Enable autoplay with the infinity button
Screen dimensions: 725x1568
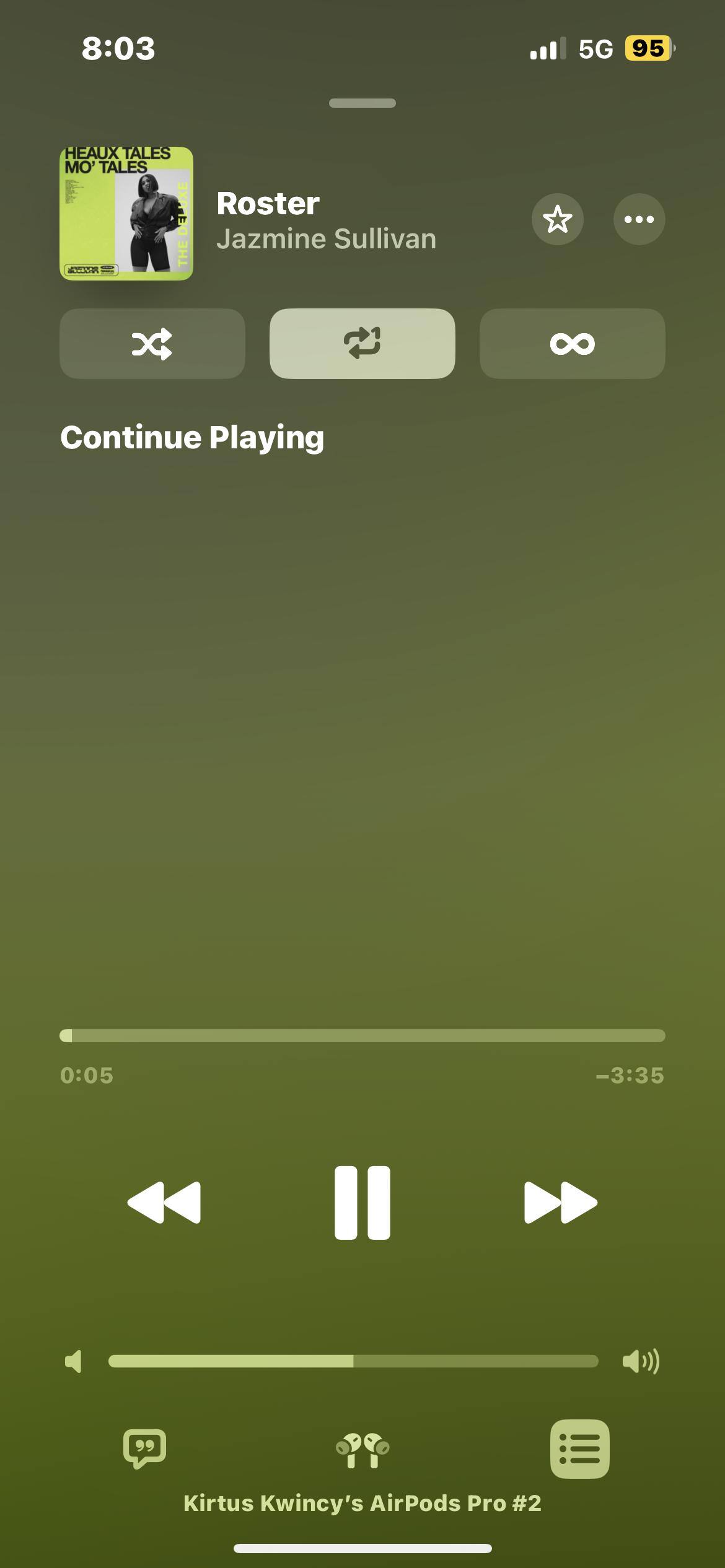(x=572, y=344)
